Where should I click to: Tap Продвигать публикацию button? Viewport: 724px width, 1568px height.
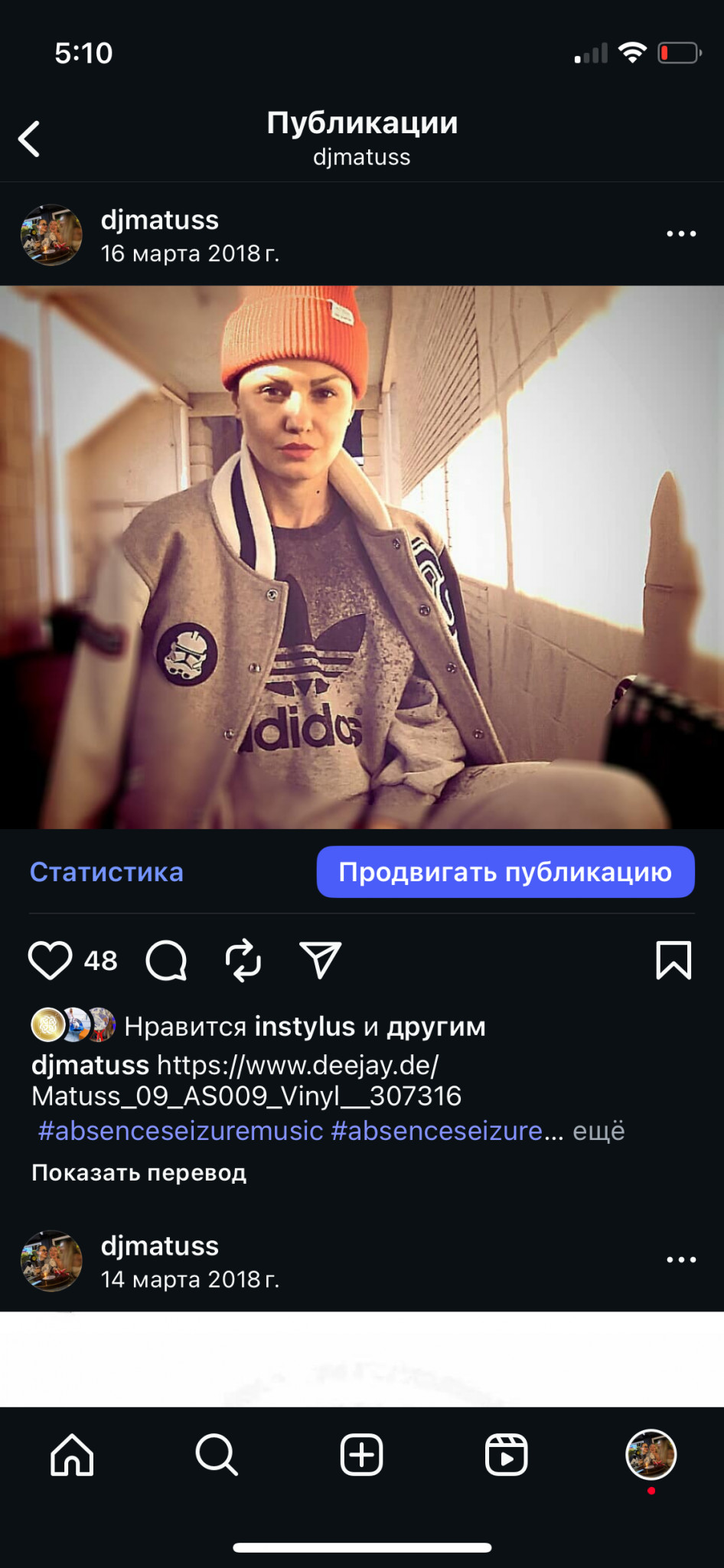505,872
